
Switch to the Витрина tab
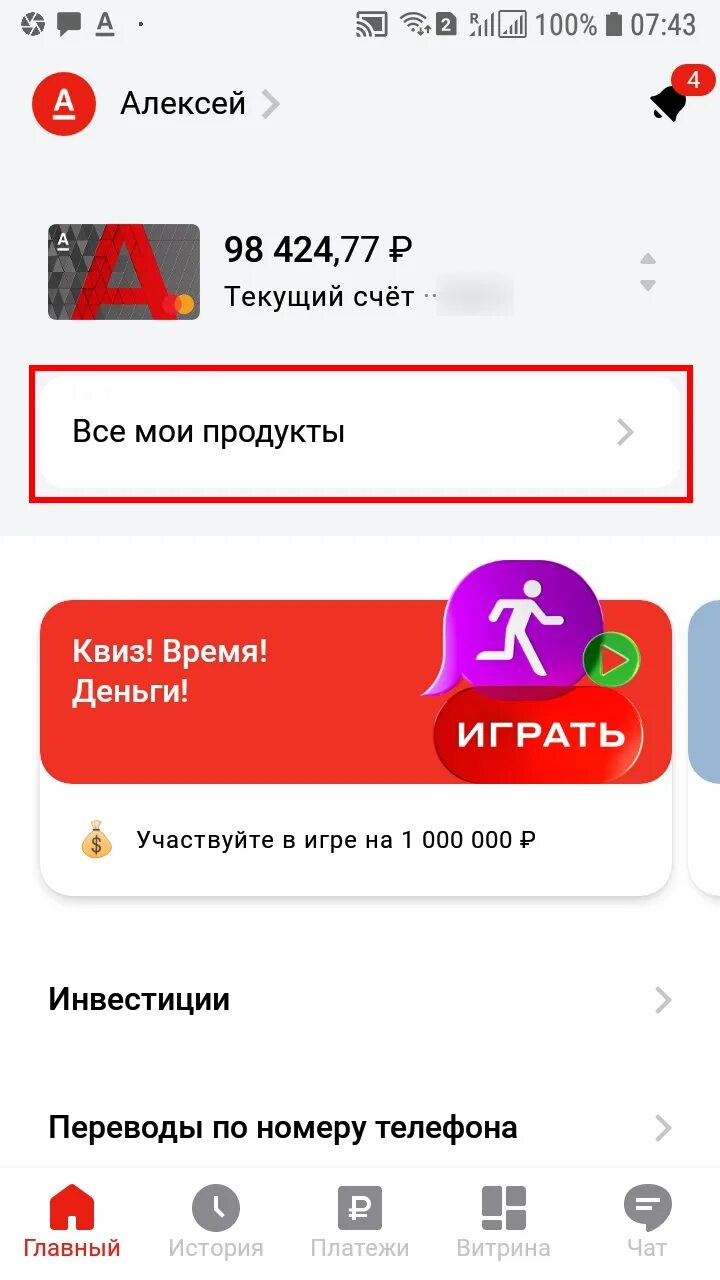(x=503, y=1222)
